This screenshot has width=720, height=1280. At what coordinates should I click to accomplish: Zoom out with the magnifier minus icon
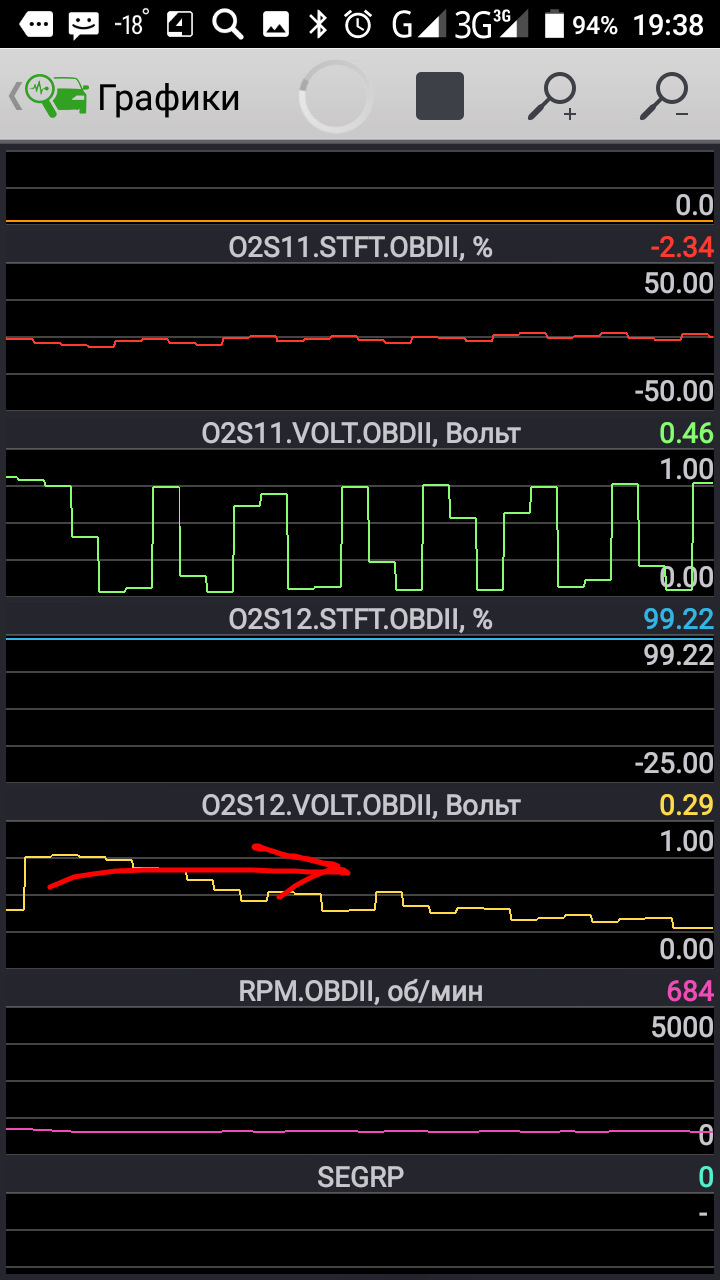pos(665,97)
